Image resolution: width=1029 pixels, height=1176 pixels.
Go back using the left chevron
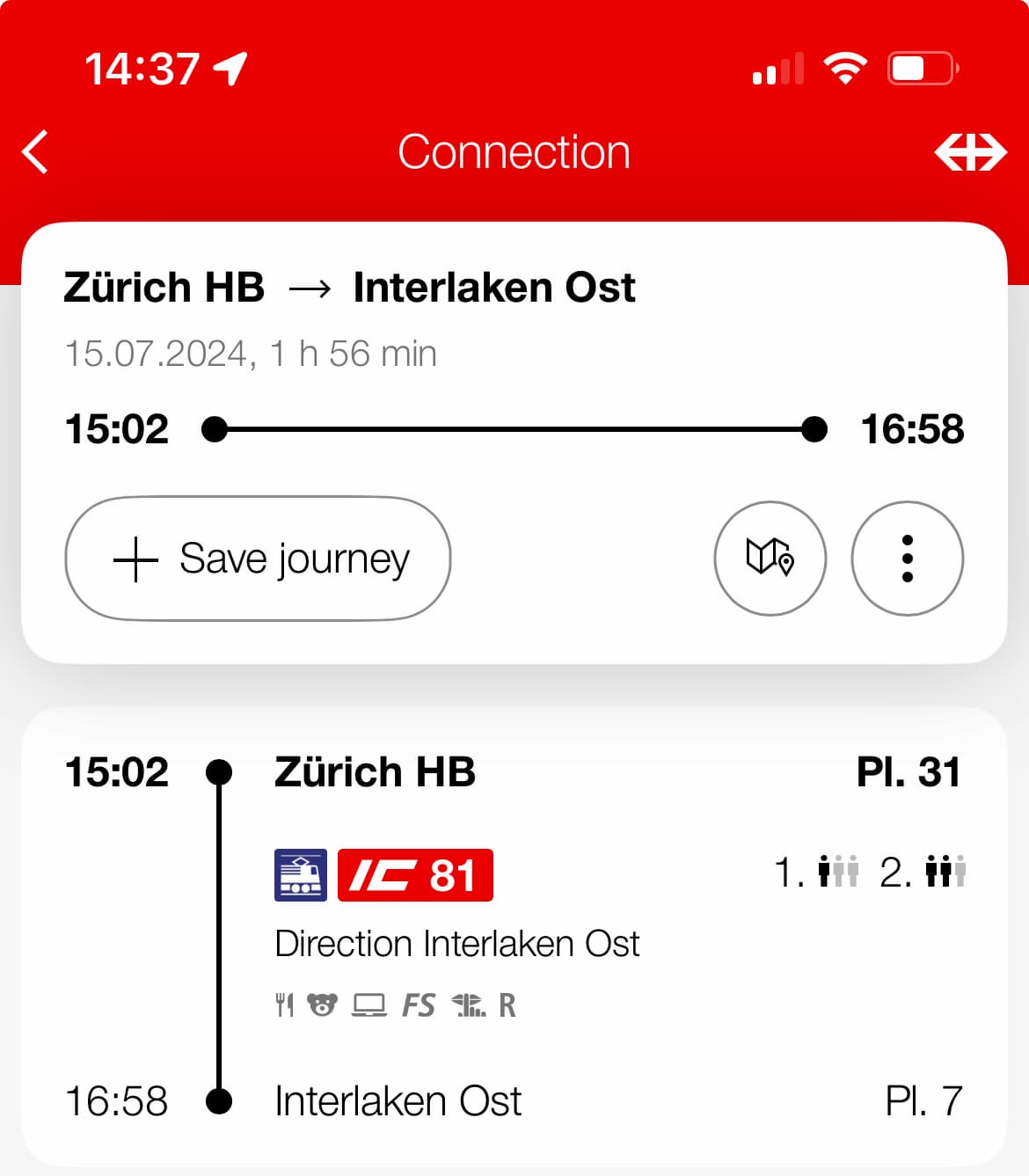(x=35, y=150)
